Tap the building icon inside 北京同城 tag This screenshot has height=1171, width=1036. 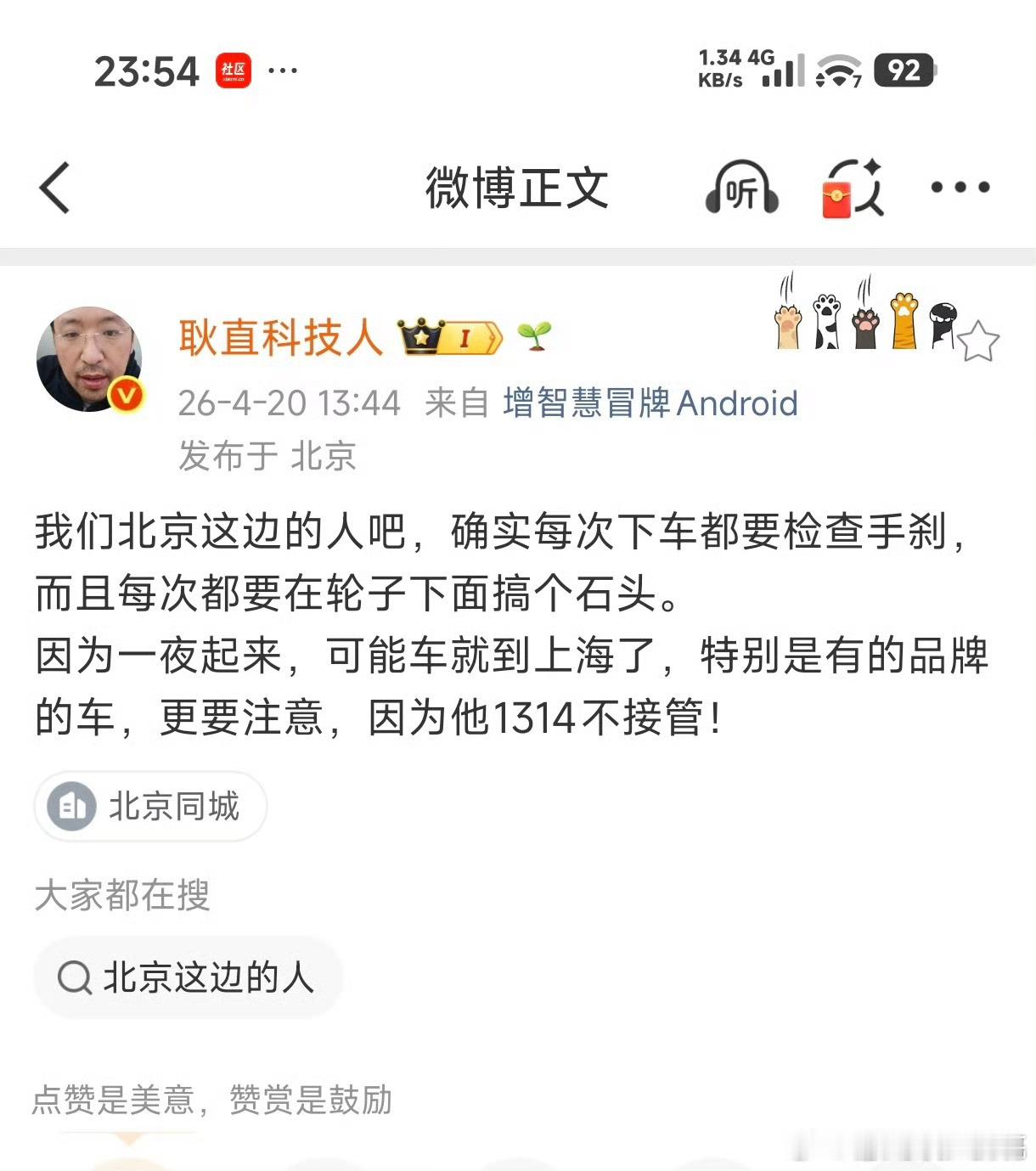pos(71,807)
